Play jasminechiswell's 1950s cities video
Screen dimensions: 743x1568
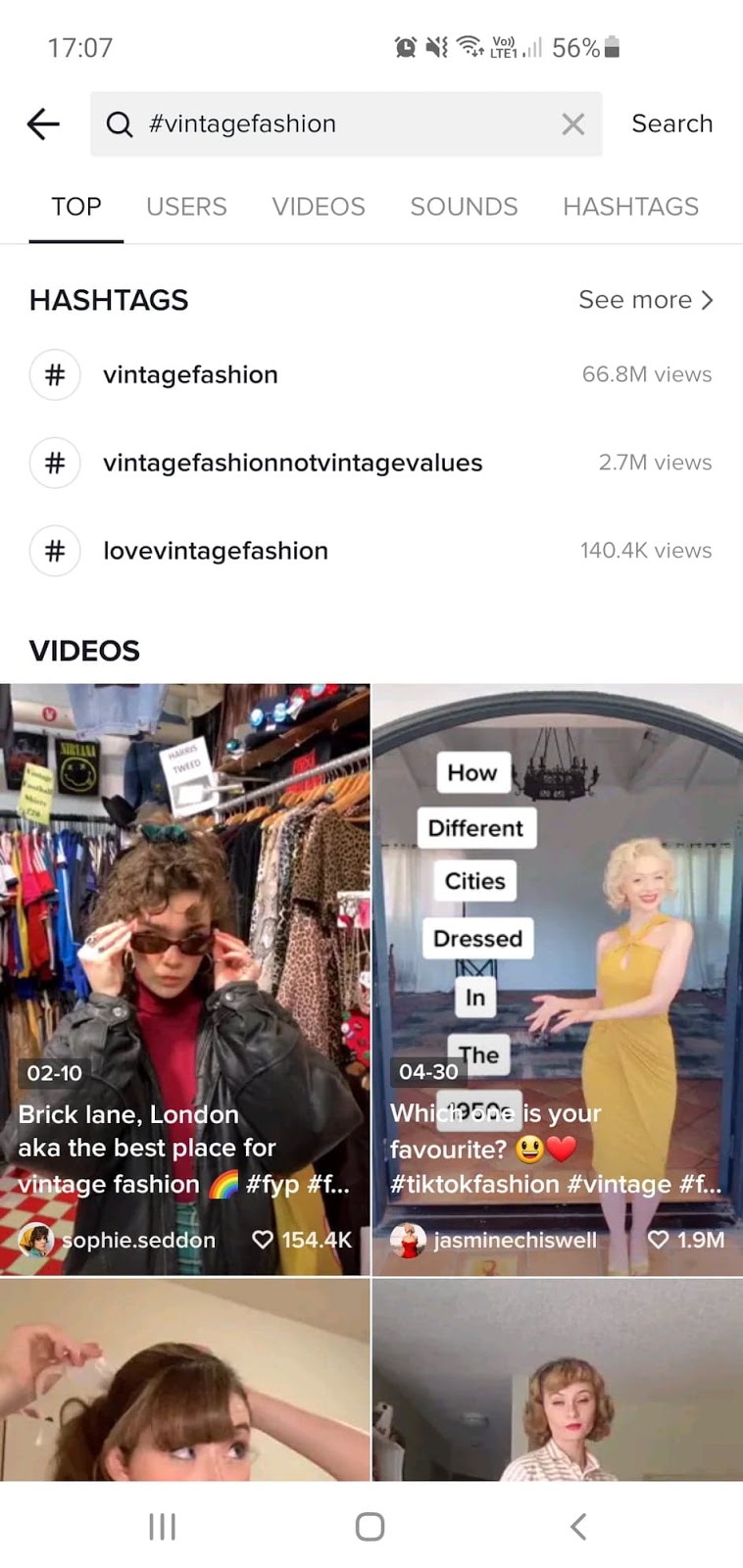pos(557,941)
